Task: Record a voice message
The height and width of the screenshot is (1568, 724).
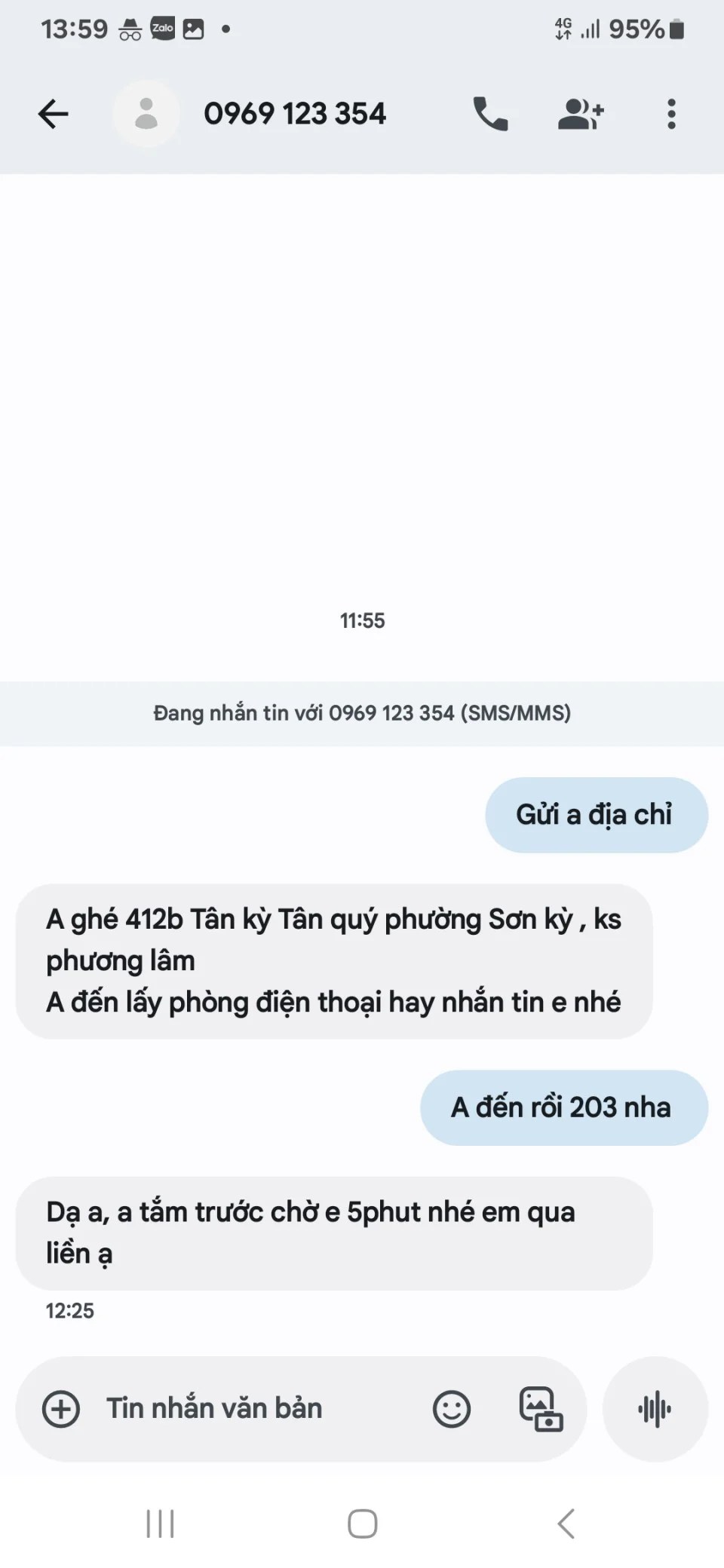Action: 655,1408
